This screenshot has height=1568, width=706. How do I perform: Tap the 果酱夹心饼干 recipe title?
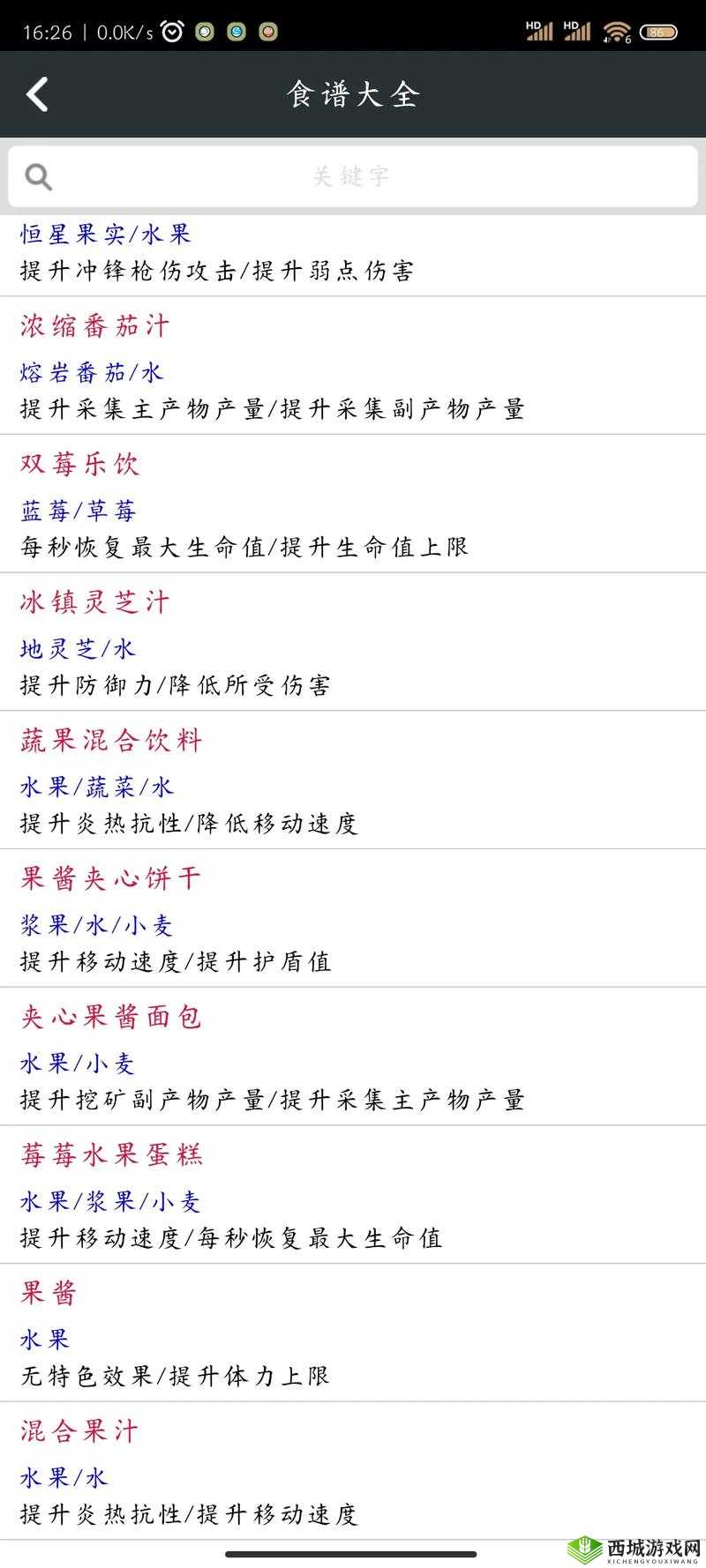coord(110,878)
